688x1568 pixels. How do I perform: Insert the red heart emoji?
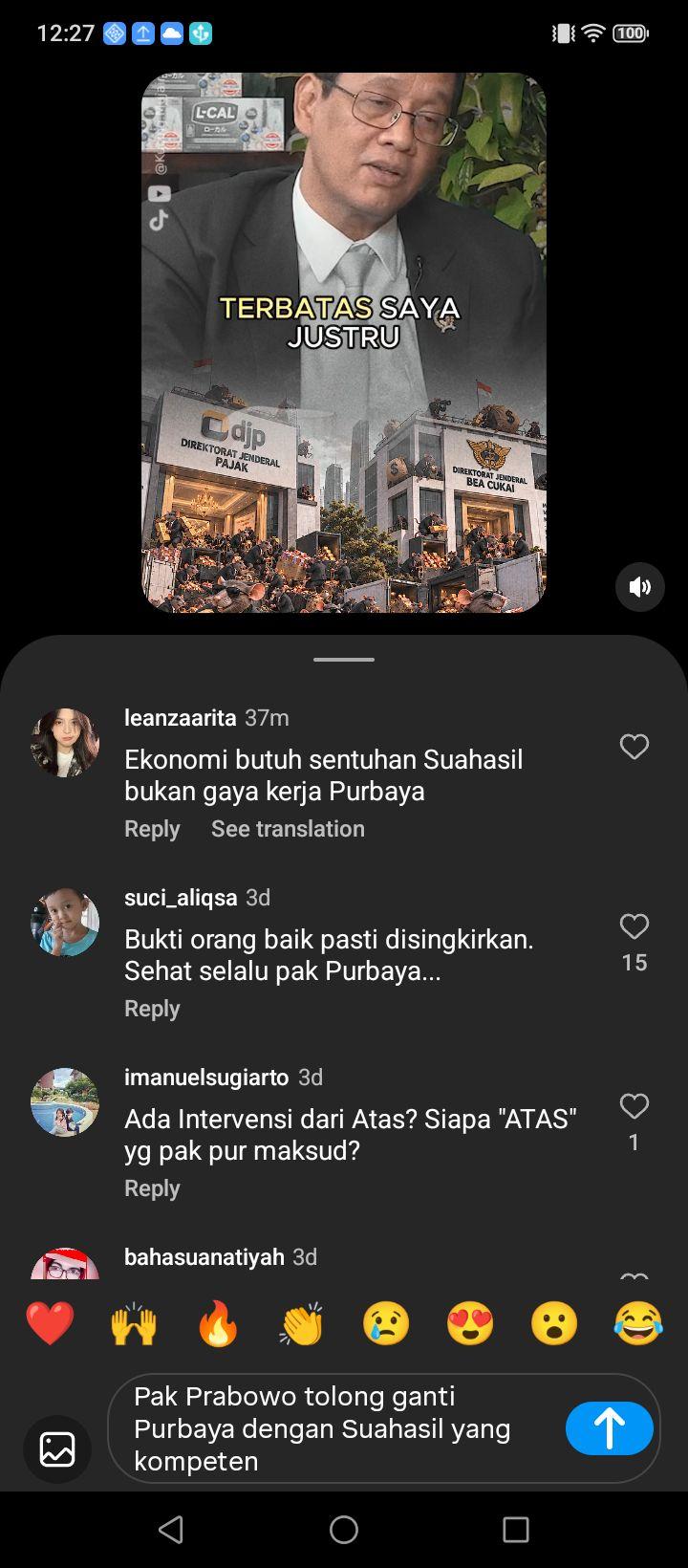point(50,1325)
